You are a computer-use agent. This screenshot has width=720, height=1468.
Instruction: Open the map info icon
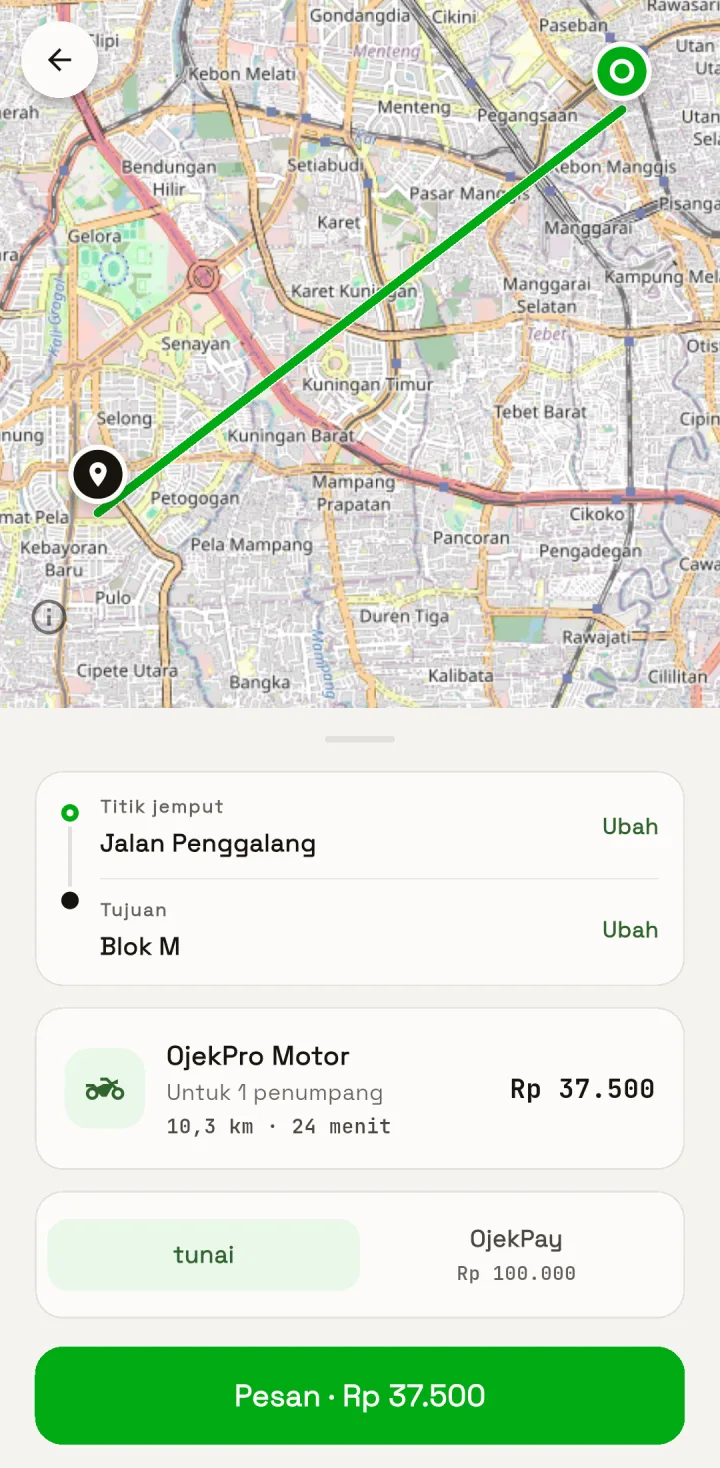point(48,617)
